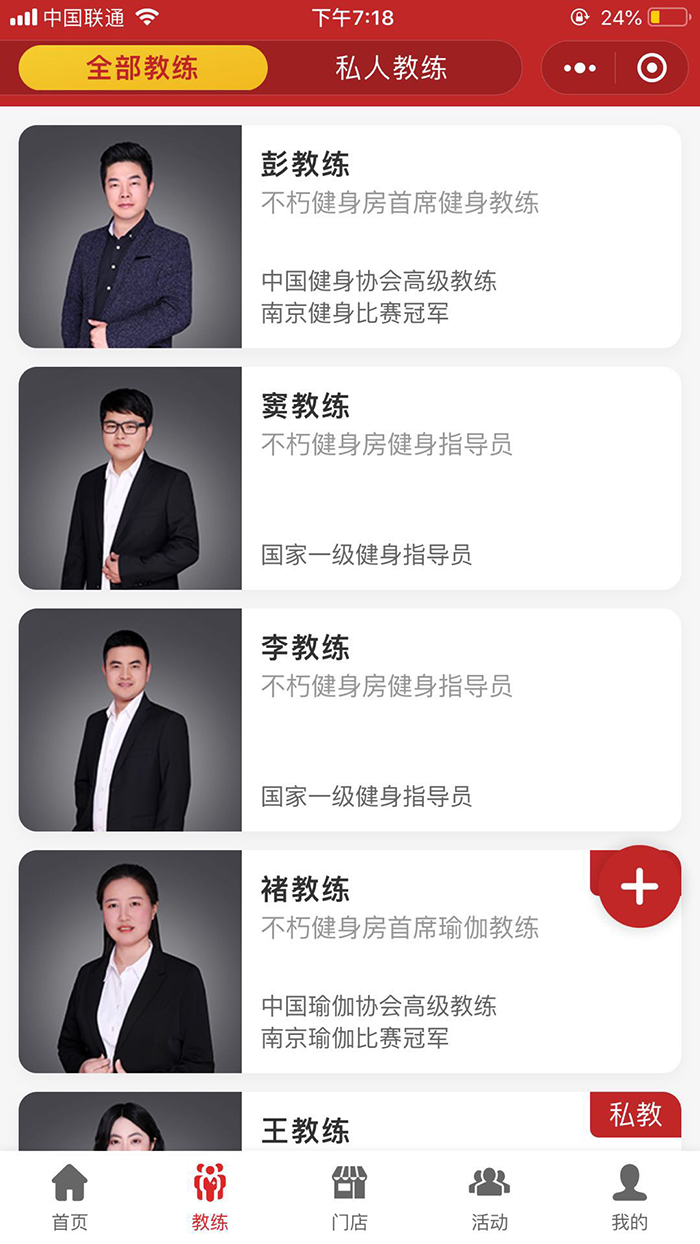Close the mini program with the circle icon

[x=651, y=68]
